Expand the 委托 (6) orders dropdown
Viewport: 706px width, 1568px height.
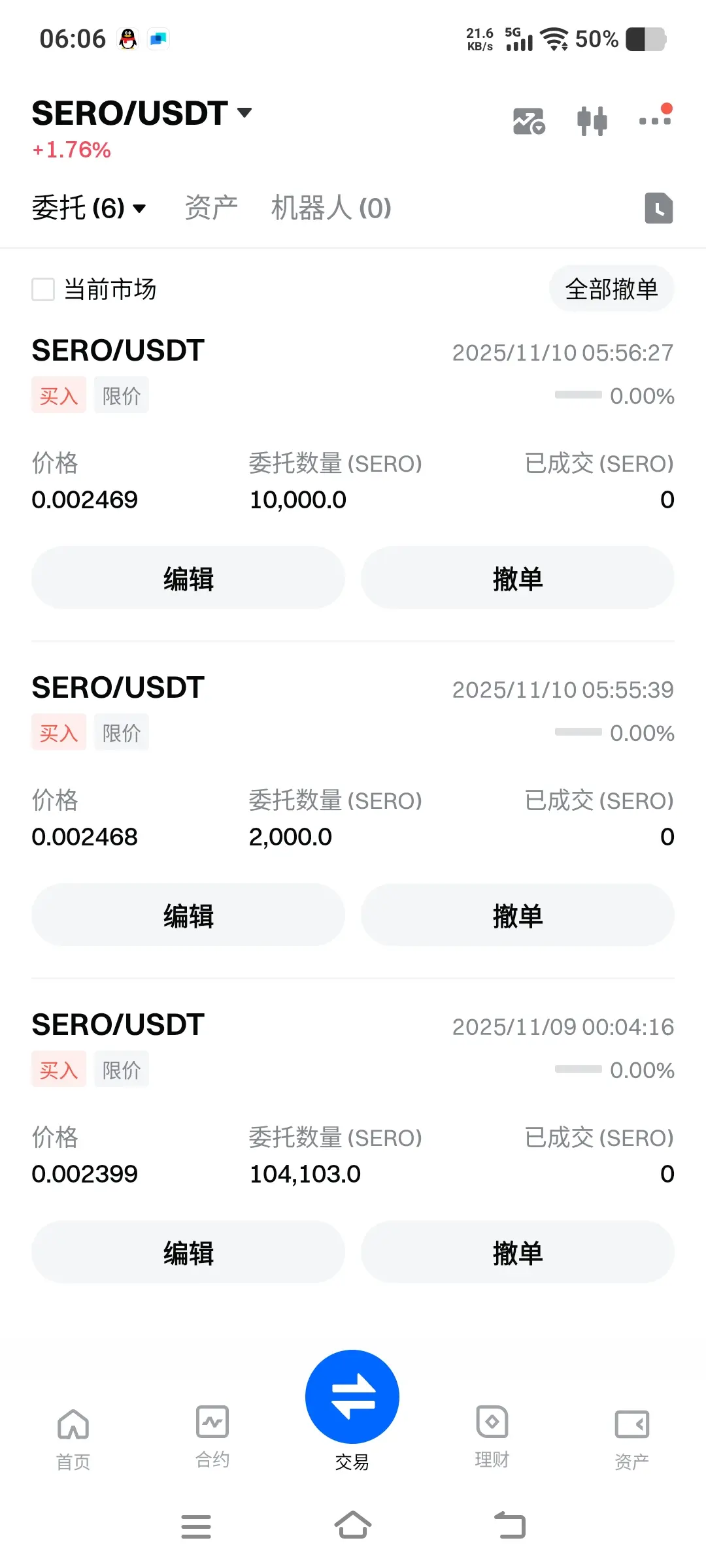tap(89, 208)
